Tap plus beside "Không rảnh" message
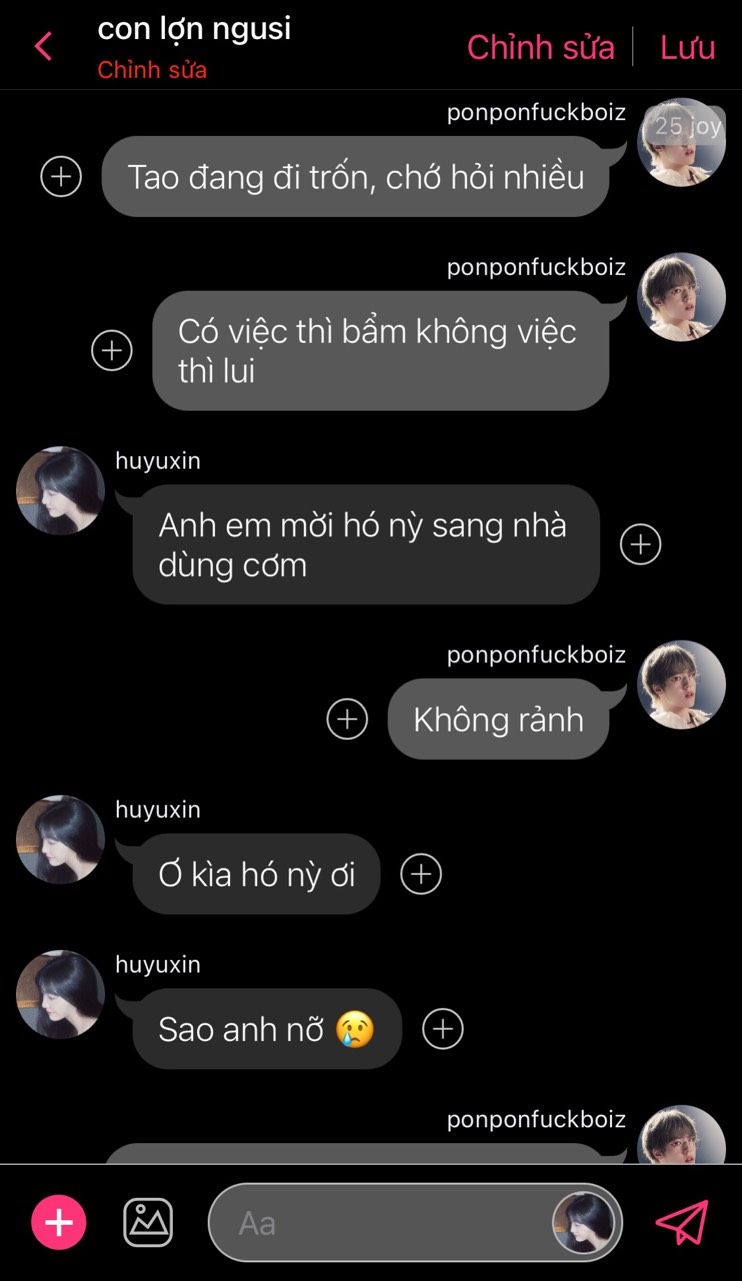Image resolution: width=742 pixels, height=1281 pixels. click(x=347, y=719)
